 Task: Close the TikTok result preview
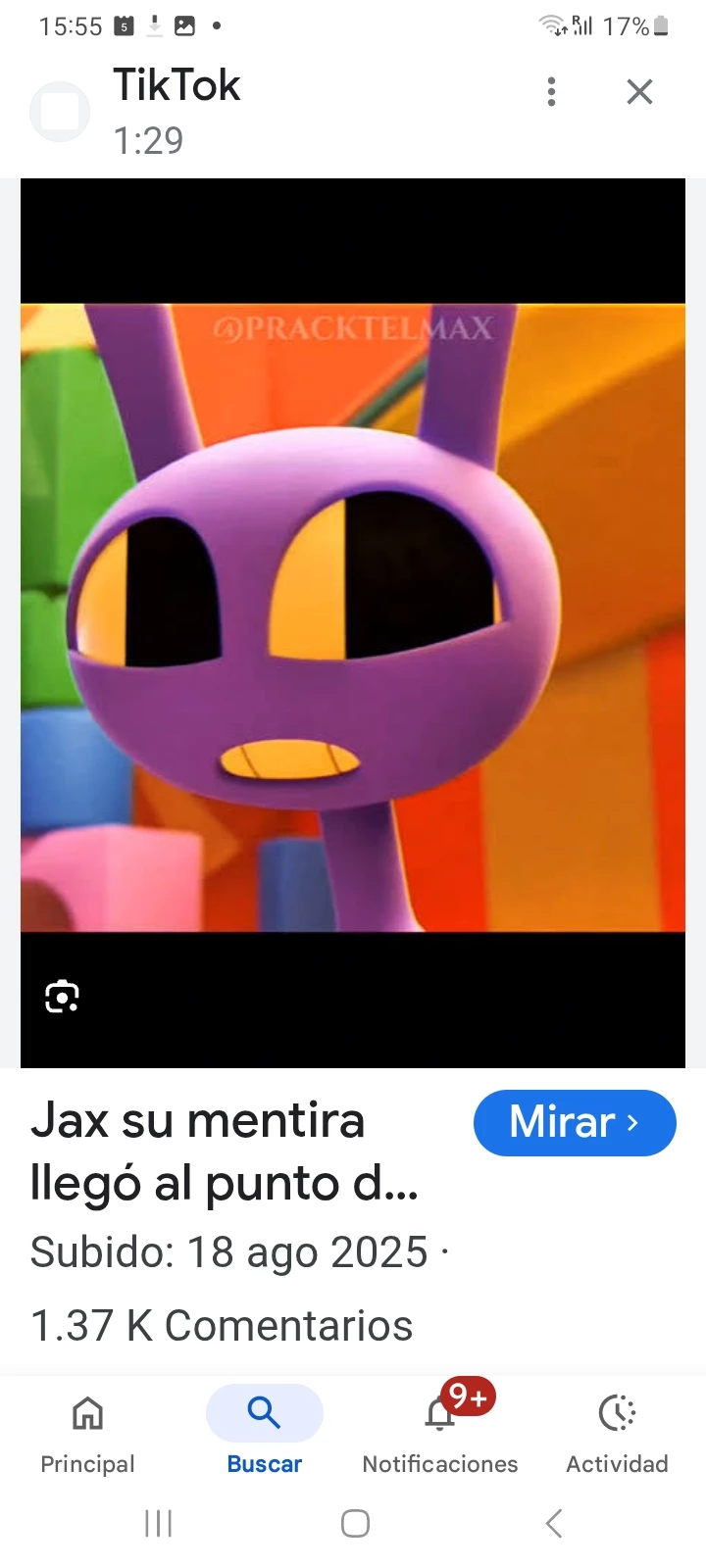pyautogui.click(x=639, y=92)
